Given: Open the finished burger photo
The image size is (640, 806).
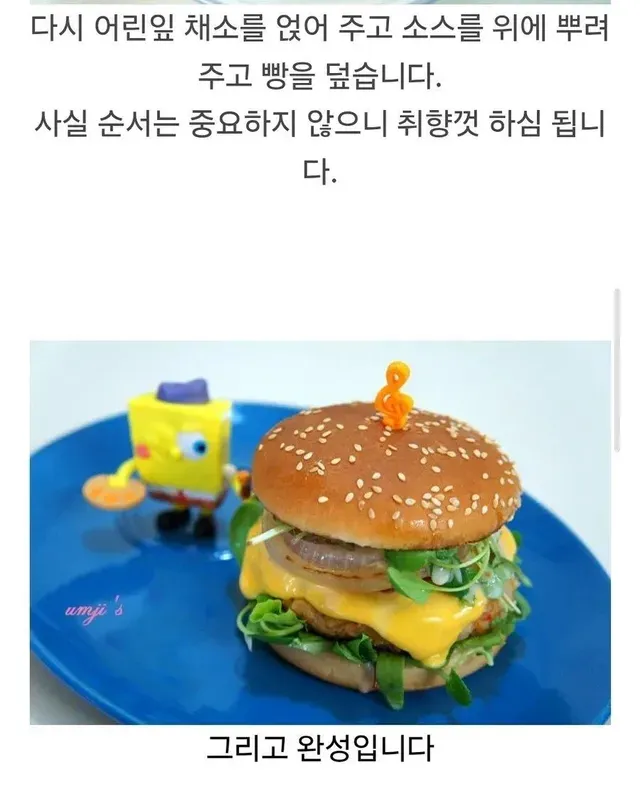Looking at the screenshot, I should click(320, 533).
